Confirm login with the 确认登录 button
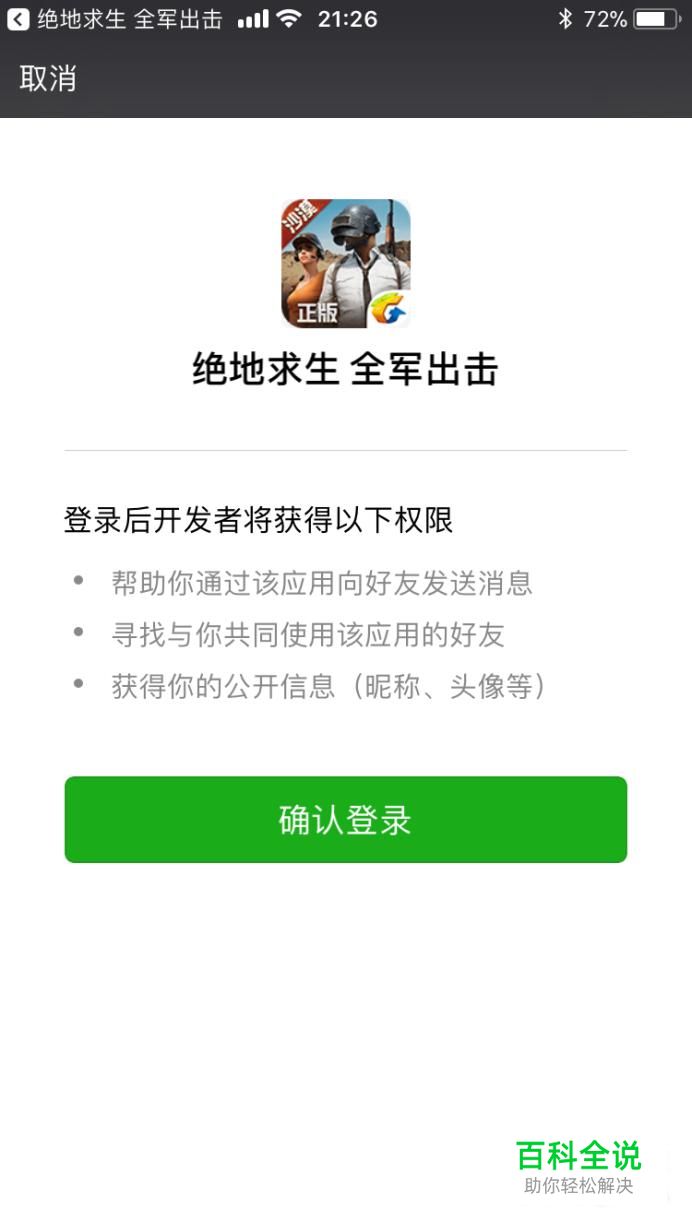The height and width of the screenshot is (1230, 692). coord(346,819)
